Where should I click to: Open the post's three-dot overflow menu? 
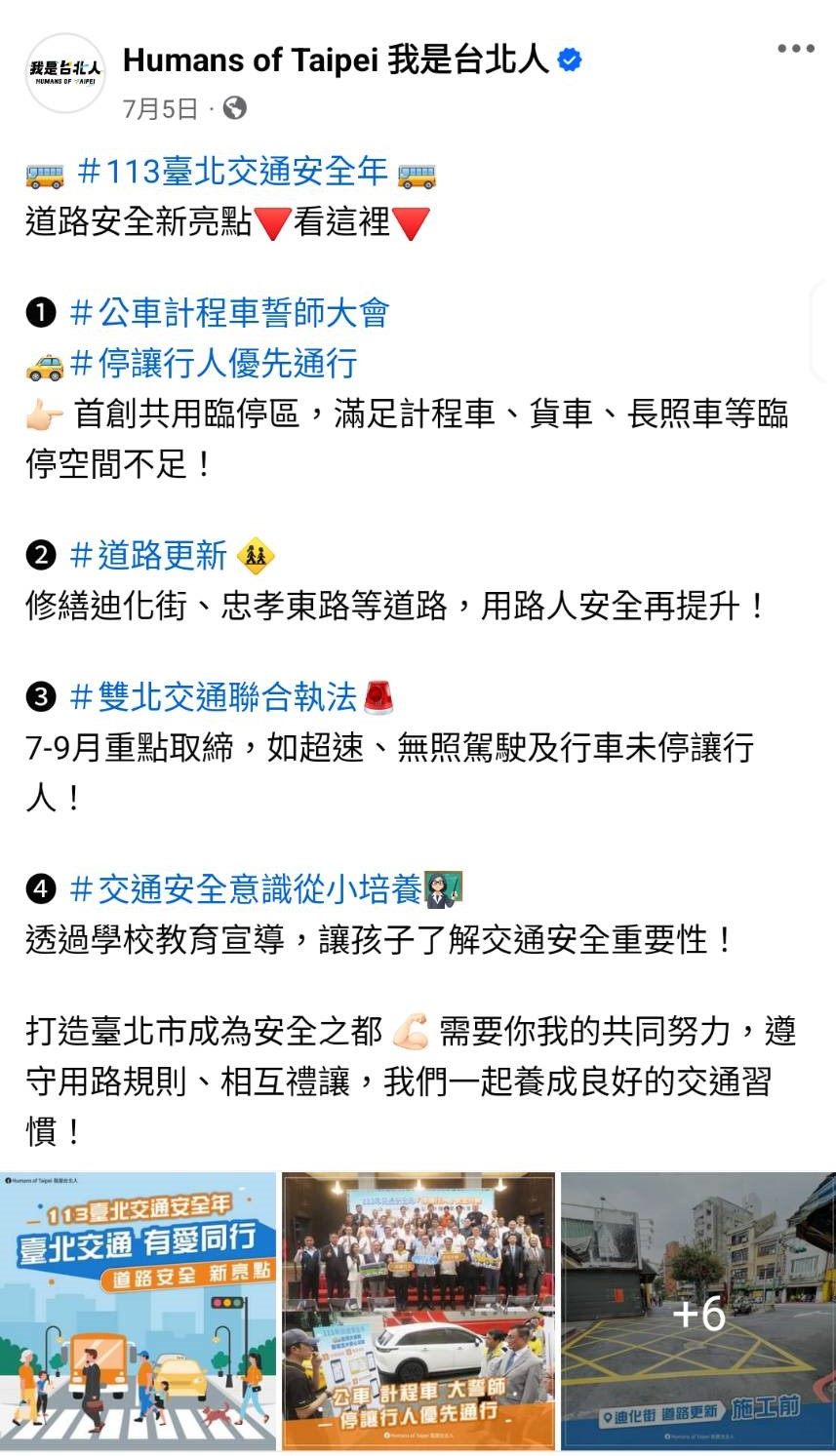click(x=795, y=49)
